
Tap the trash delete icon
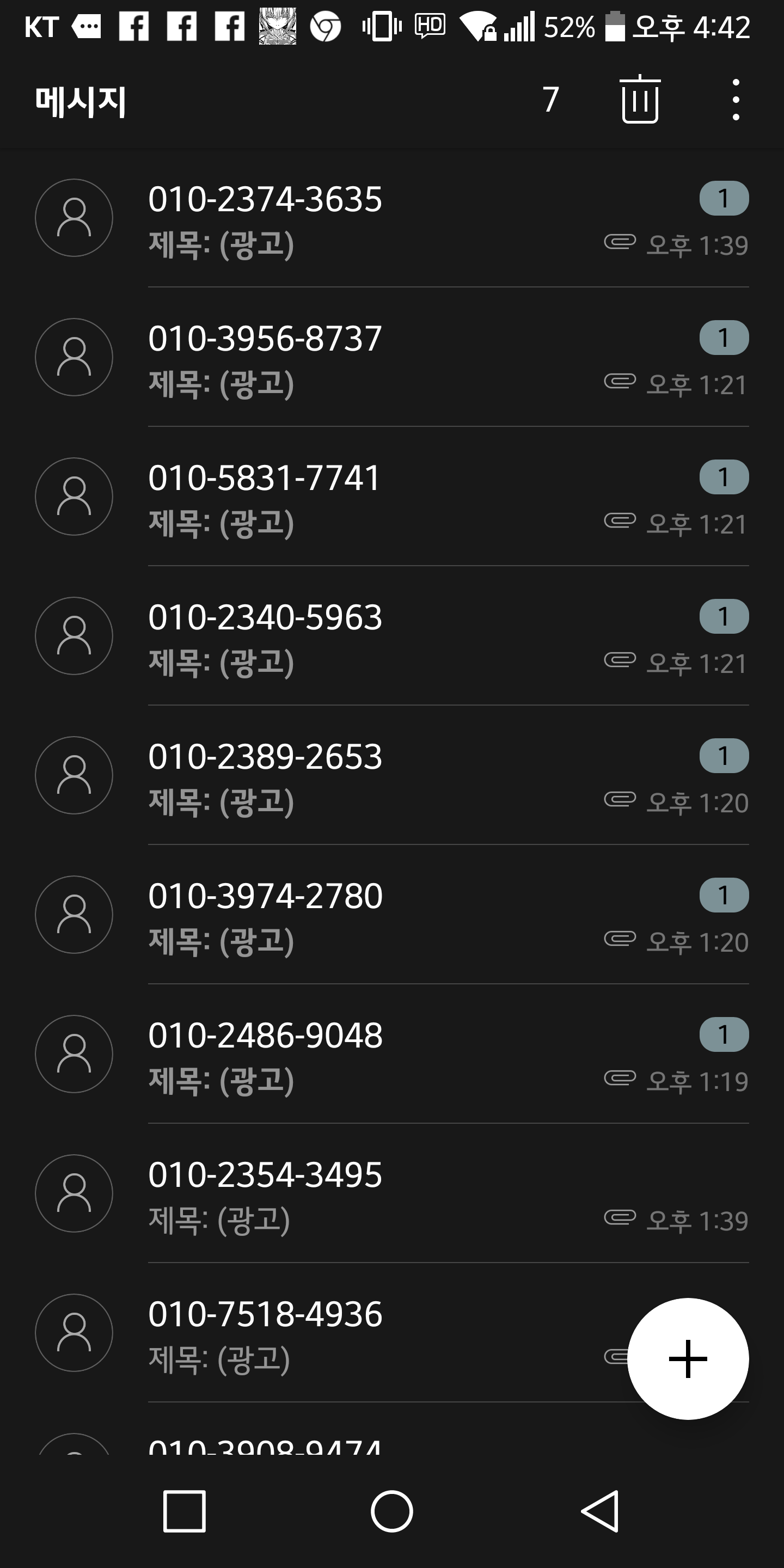(x=640, y=99)
